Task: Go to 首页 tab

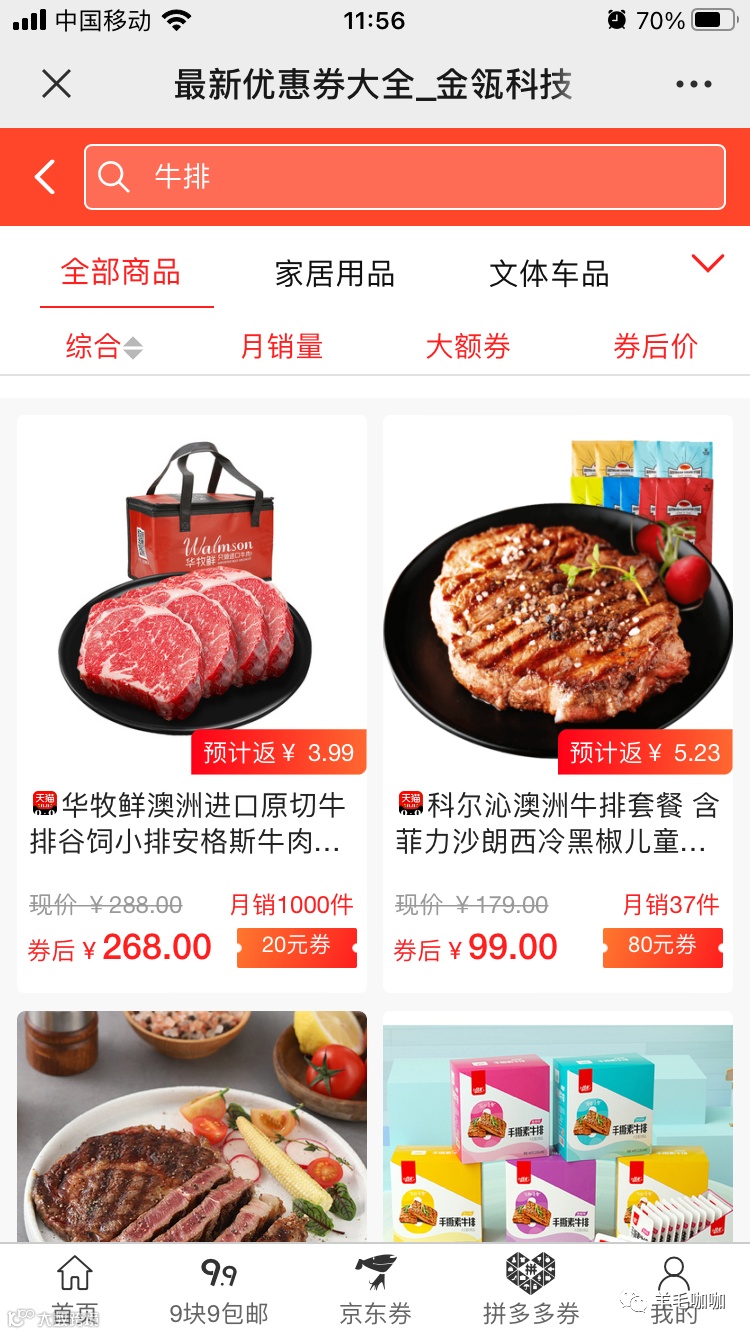Action: click(x=75, y=1288)
